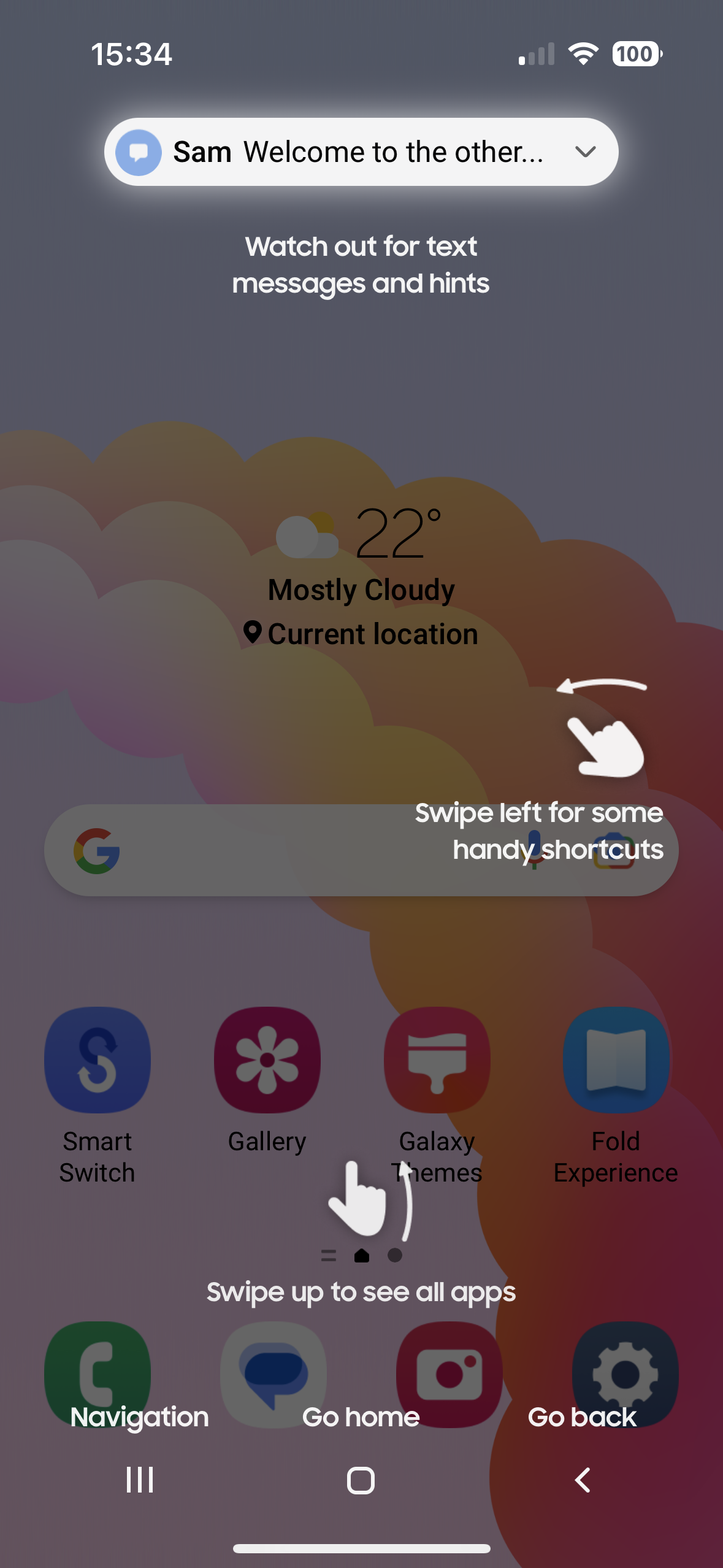Expand Sam's message notification
This screenshot has width=723, height=1568.
pos(584,152)
